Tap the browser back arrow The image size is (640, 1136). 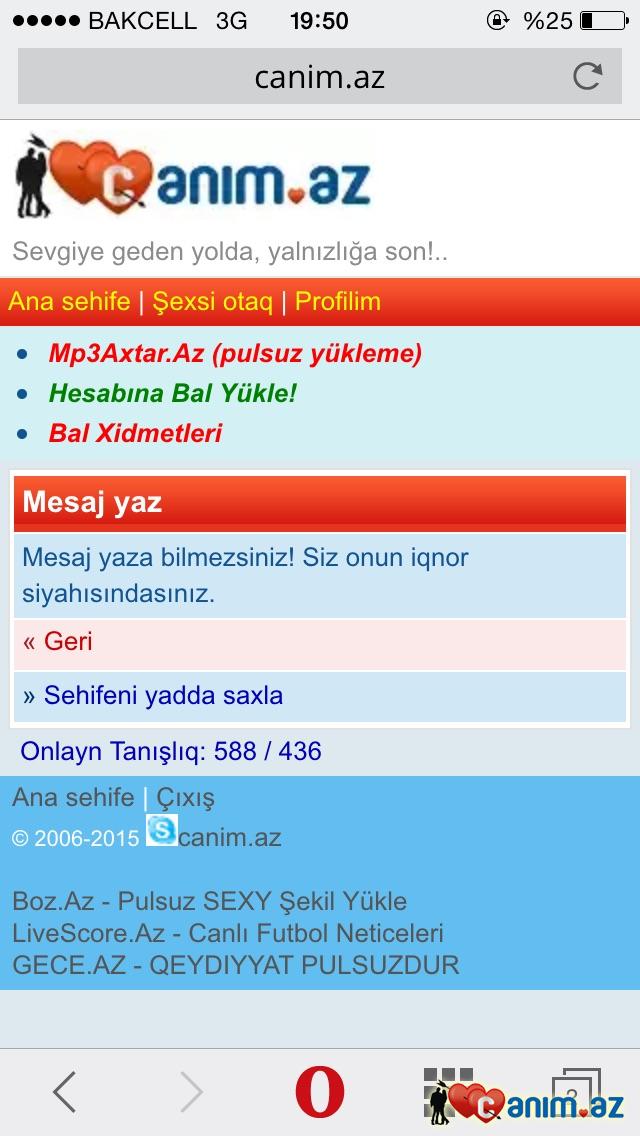64,1091
